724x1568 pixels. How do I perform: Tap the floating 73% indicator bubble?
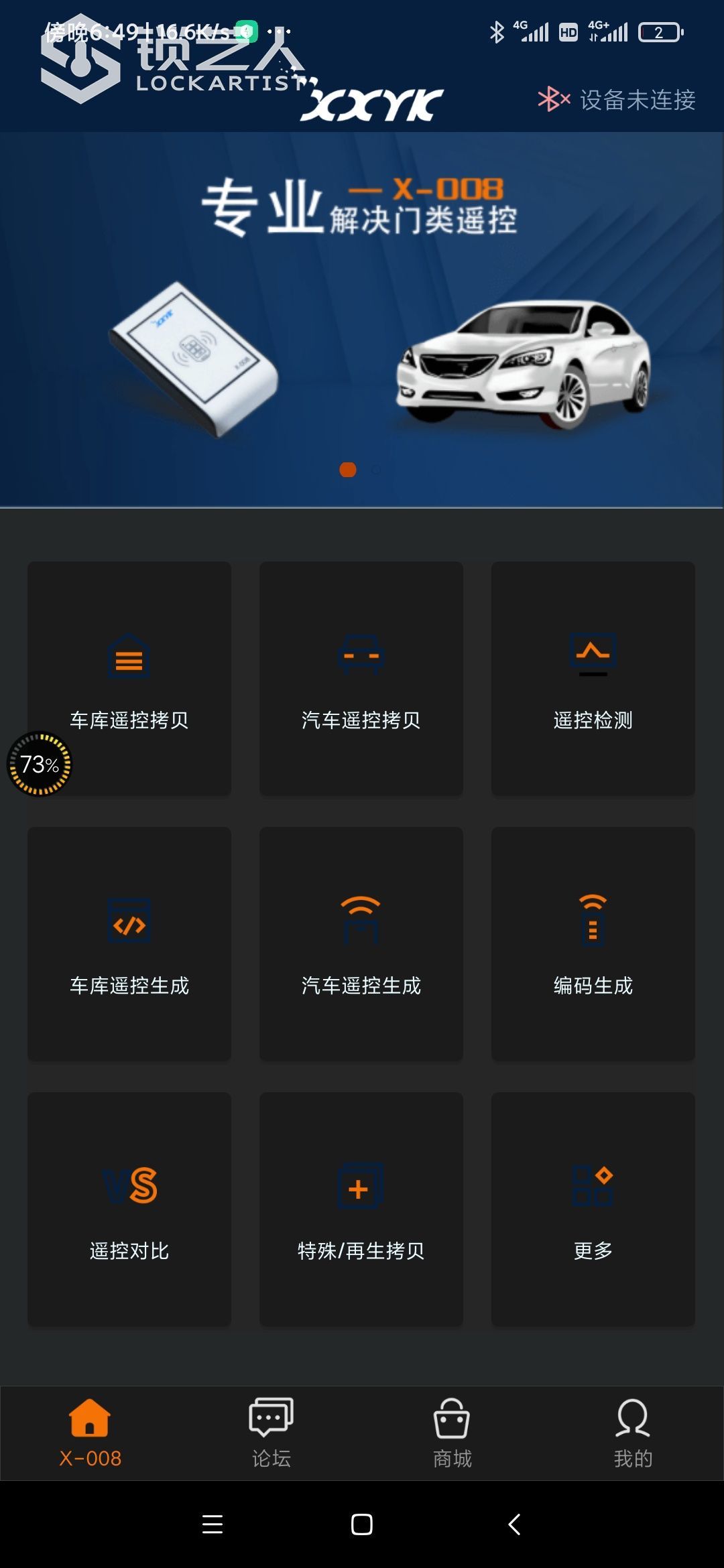40,764
